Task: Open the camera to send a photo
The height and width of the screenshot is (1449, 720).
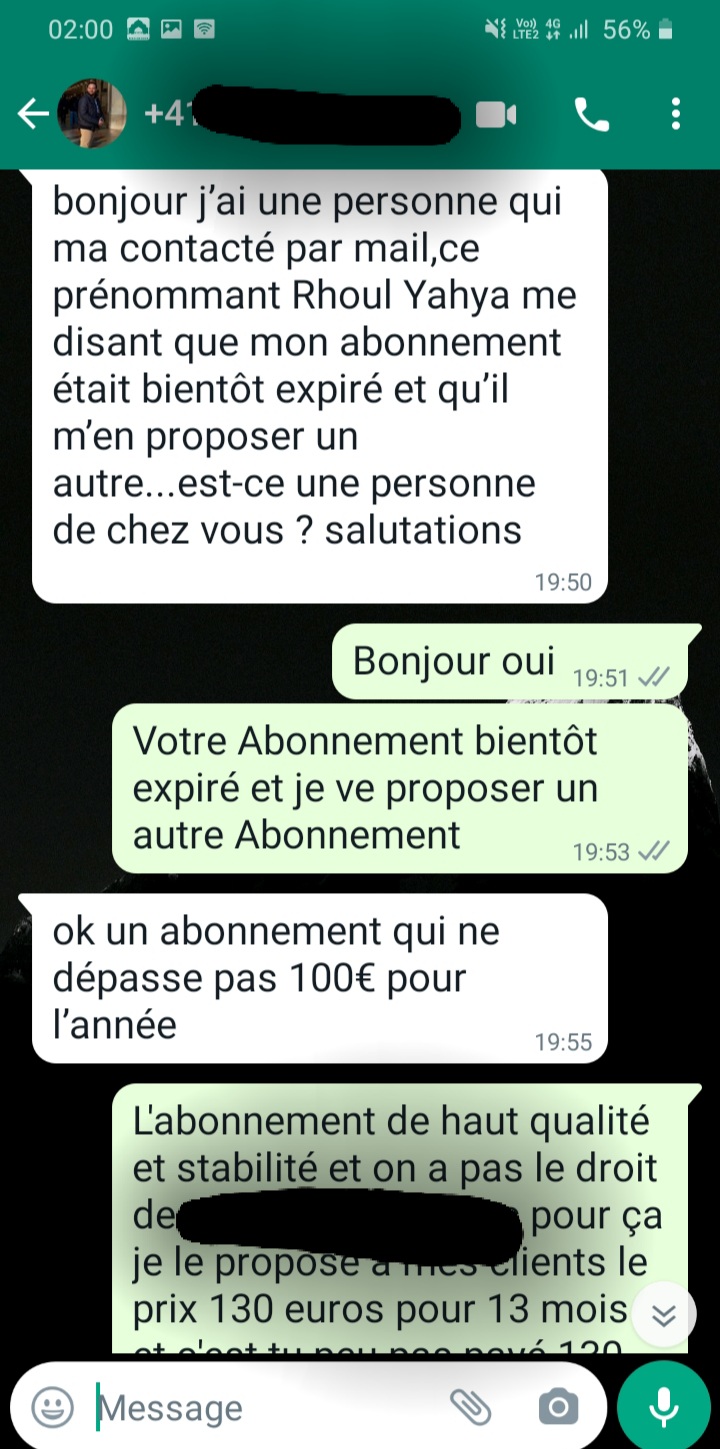Action: (558, 1408)
